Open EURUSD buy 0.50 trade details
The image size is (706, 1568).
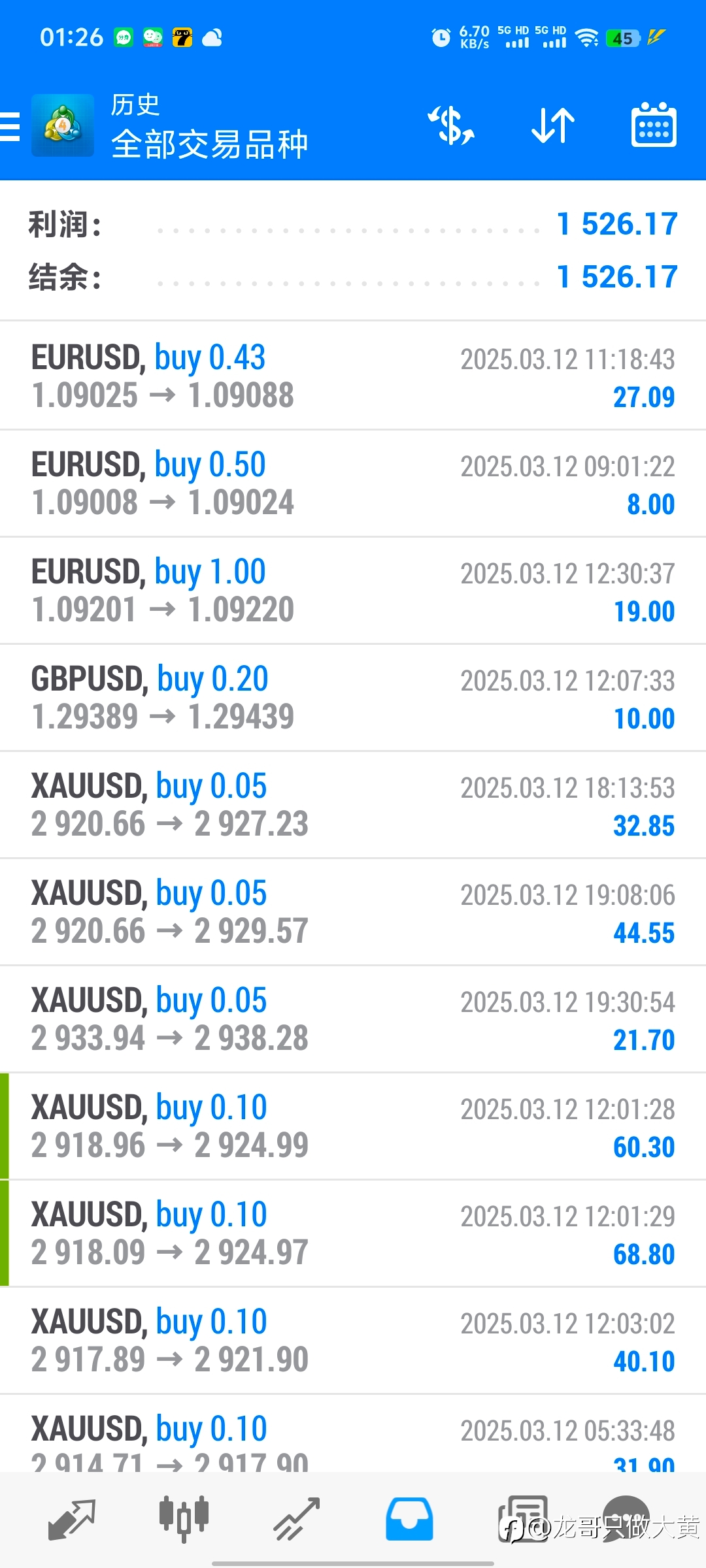click(x=353, y=483)
